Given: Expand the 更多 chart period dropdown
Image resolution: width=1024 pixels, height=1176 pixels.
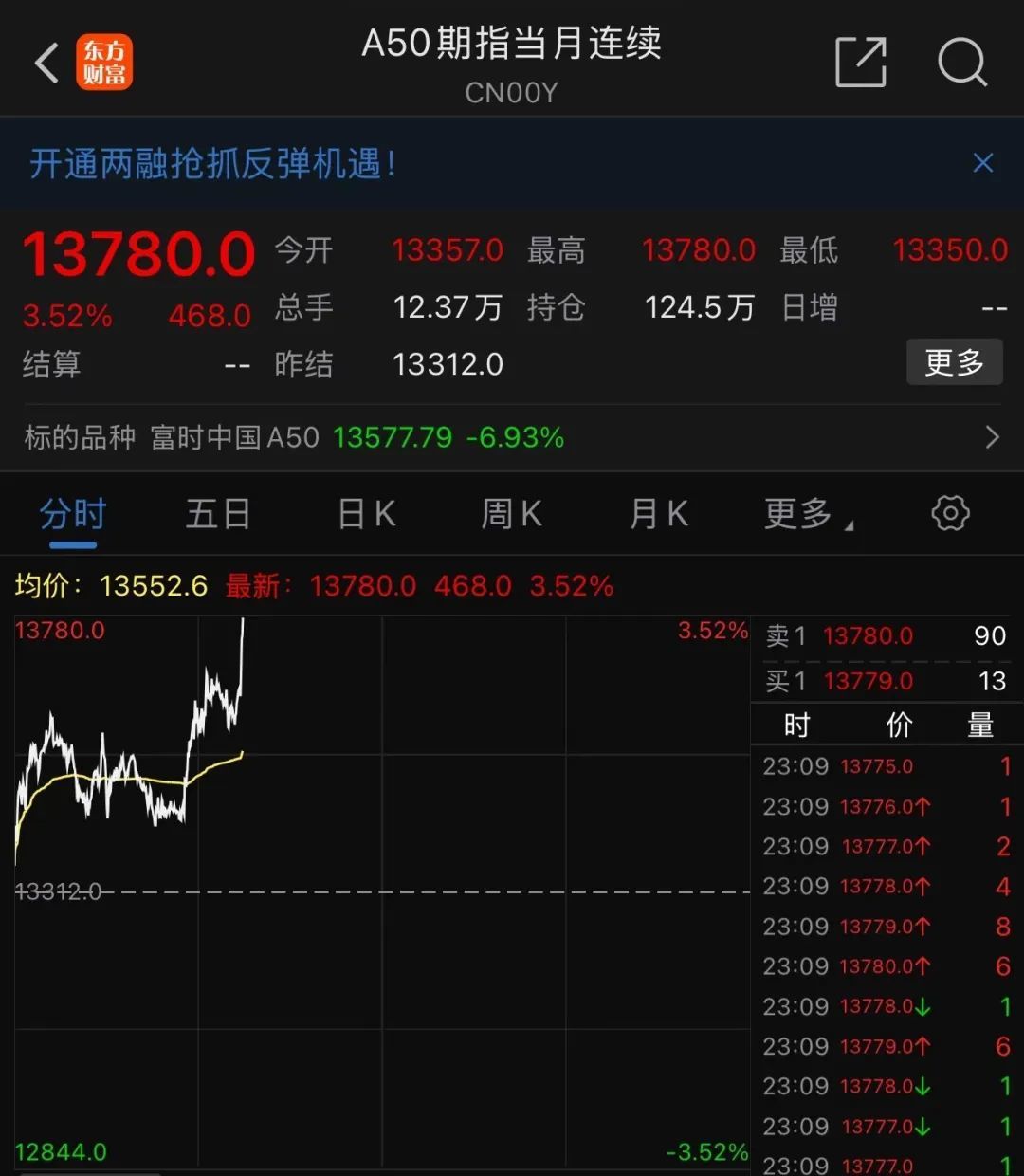Looking at the screenshot, I should [x=808, y=515].
